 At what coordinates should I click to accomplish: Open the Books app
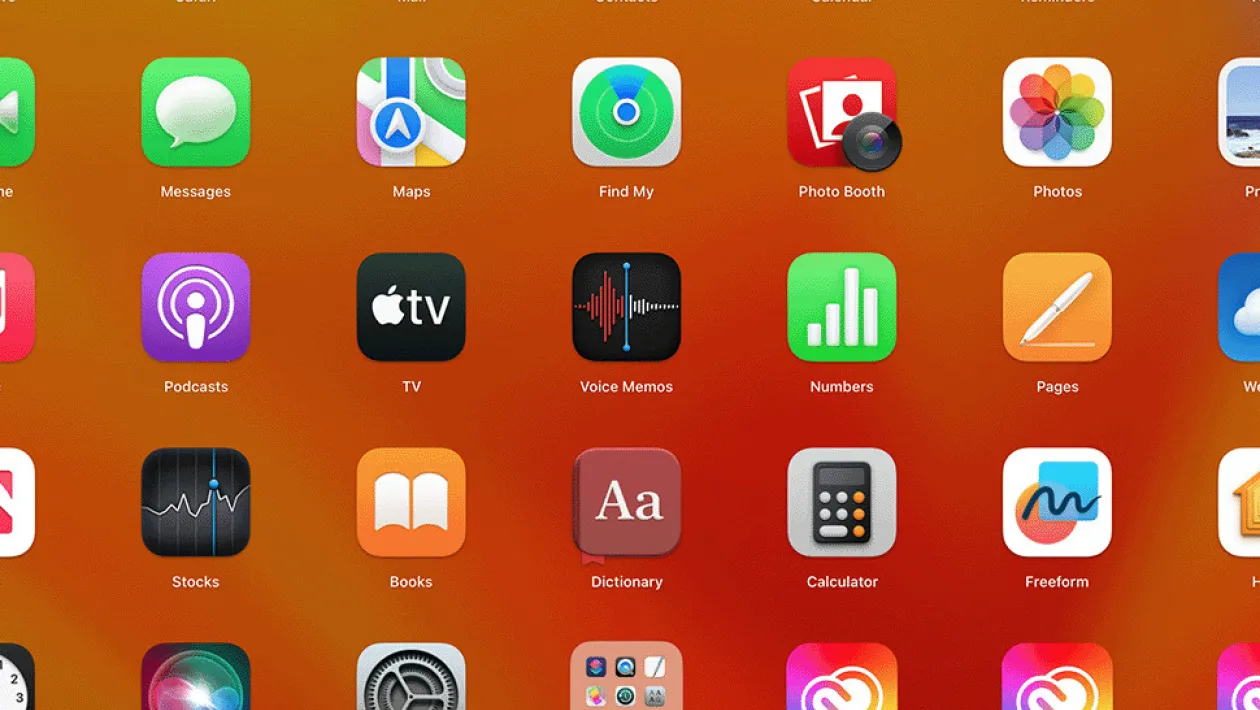point(411,502)
